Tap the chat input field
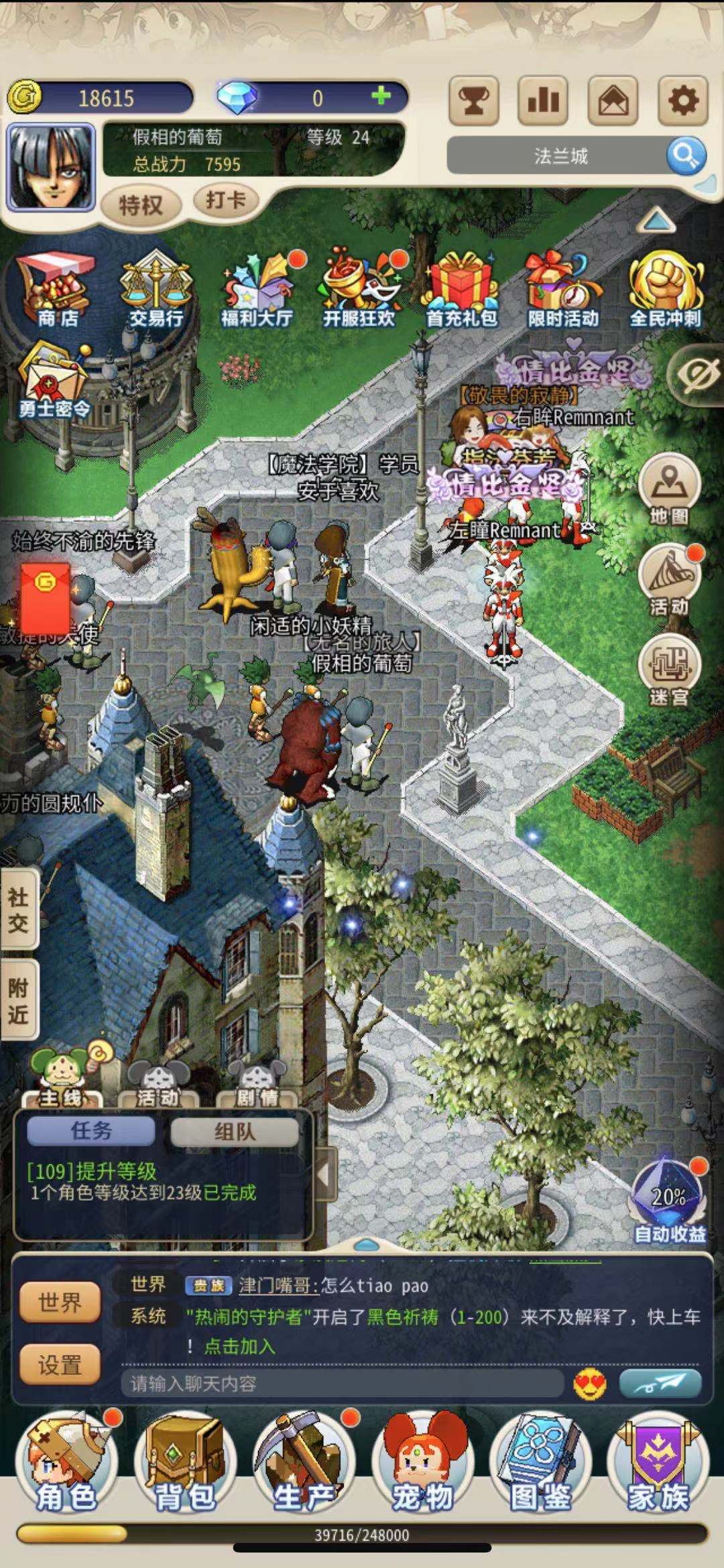Image resolution: width=724 pixels, height=1568 pixels. pos(342,1384)
